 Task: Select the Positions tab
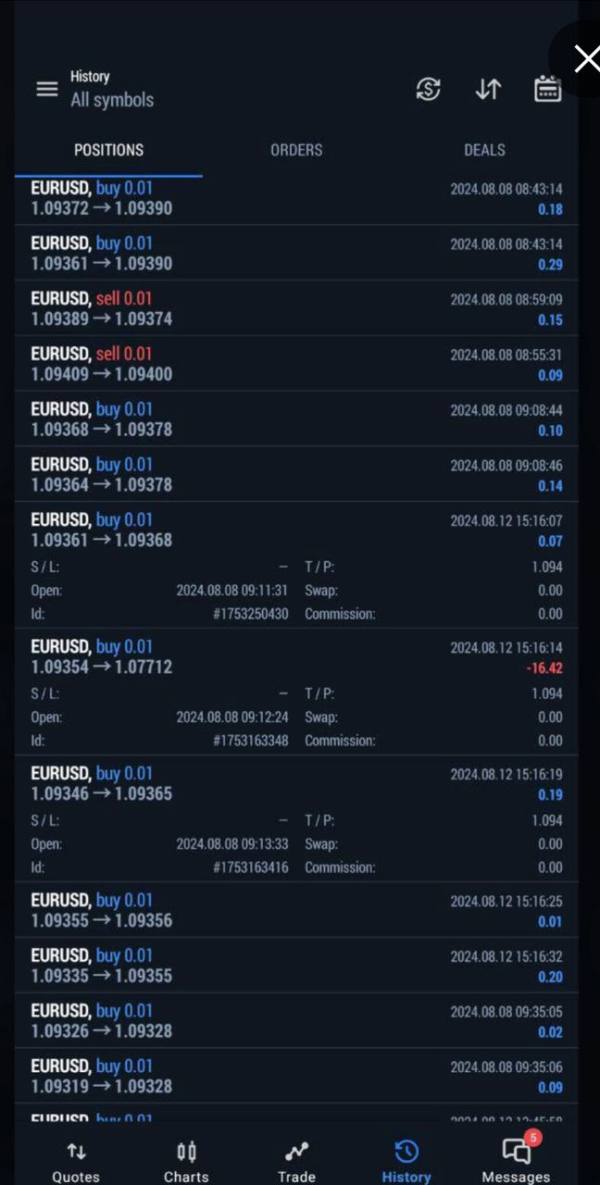tap(109, 150)
